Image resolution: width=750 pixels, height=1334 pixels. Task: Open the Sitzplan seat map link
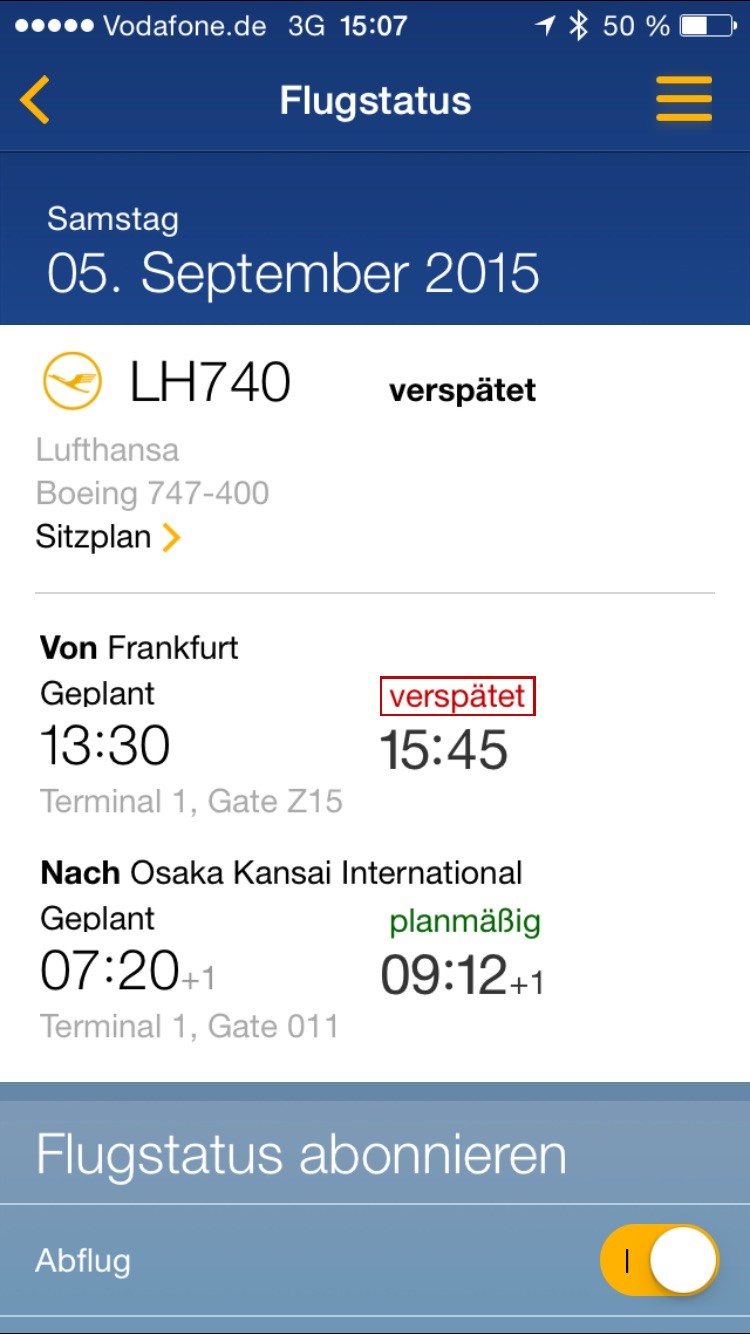[x=108, y=537]
